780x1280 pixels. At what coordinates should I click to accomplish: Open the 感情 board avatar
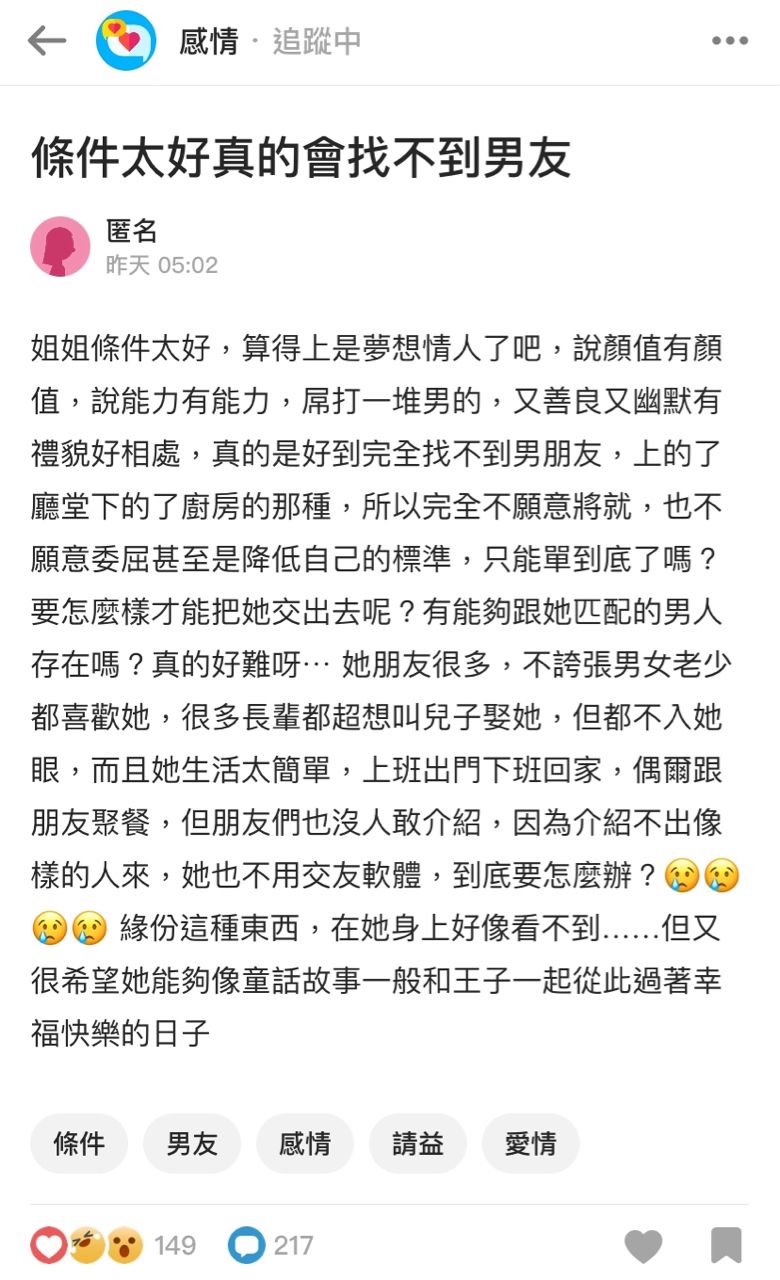click(x=126, y=41)
